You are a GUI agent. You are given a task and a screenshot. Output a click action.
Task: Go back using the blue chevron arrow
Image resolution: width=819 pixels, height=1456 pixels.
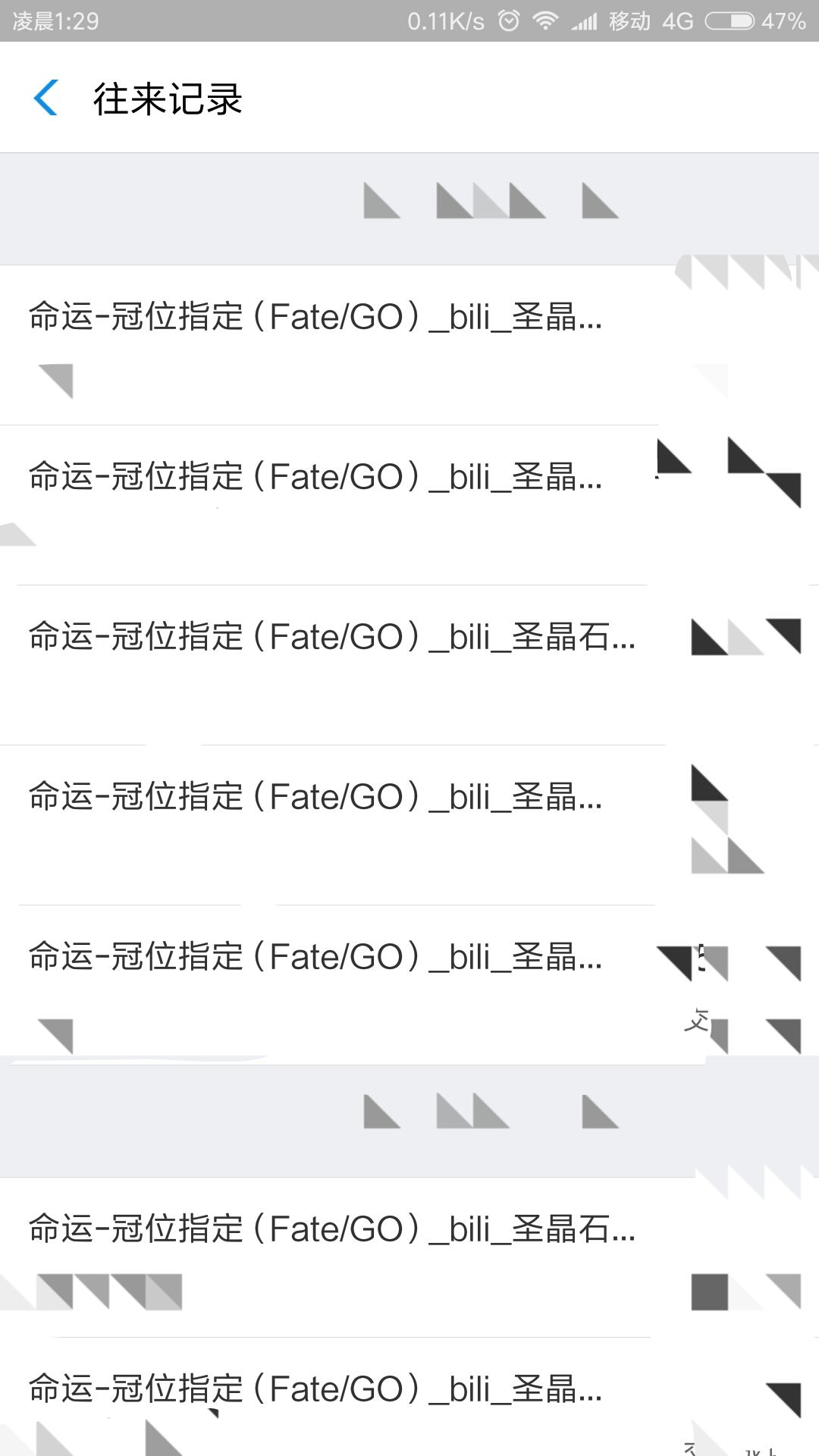pyautogui.click(x=47, y=98)
